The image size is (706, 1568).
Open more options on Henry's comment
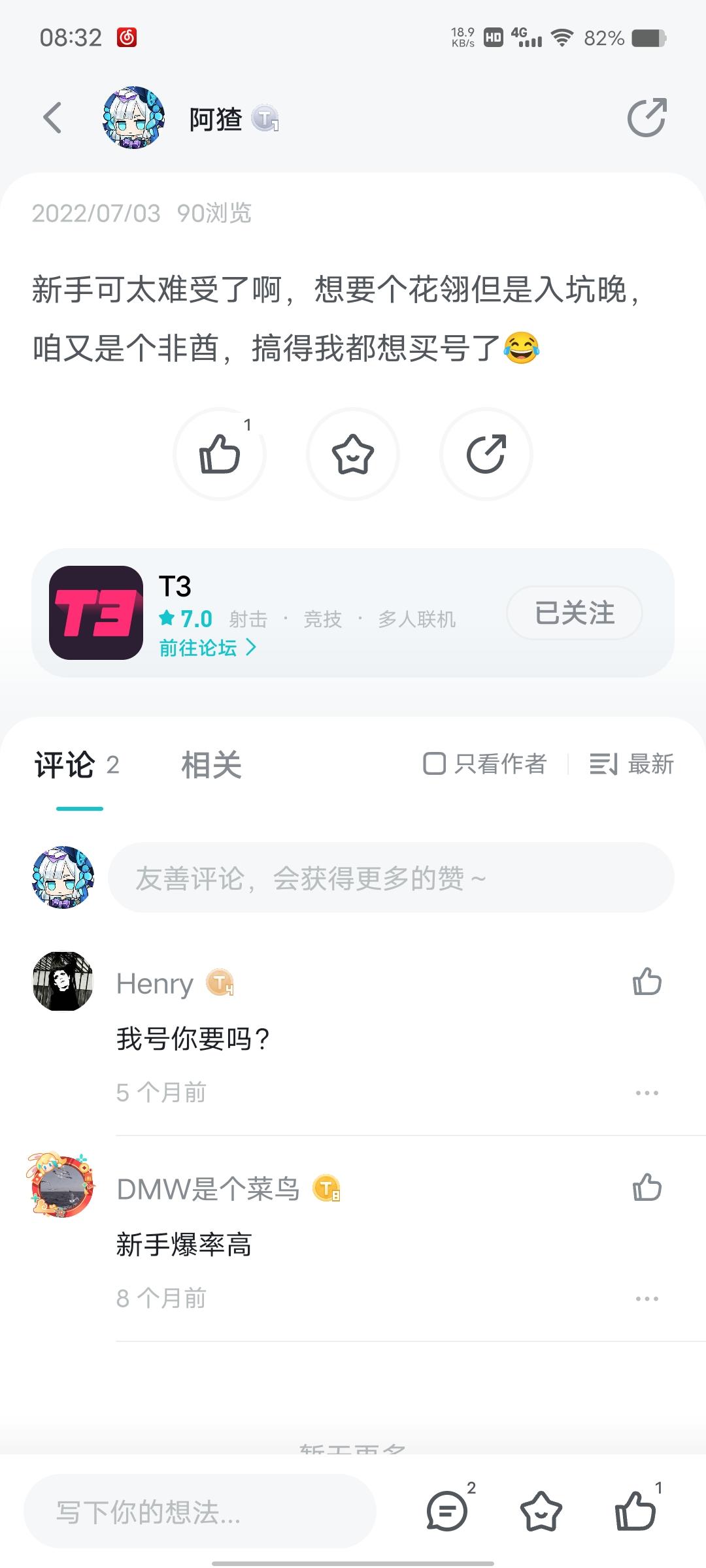point(647,1093)
